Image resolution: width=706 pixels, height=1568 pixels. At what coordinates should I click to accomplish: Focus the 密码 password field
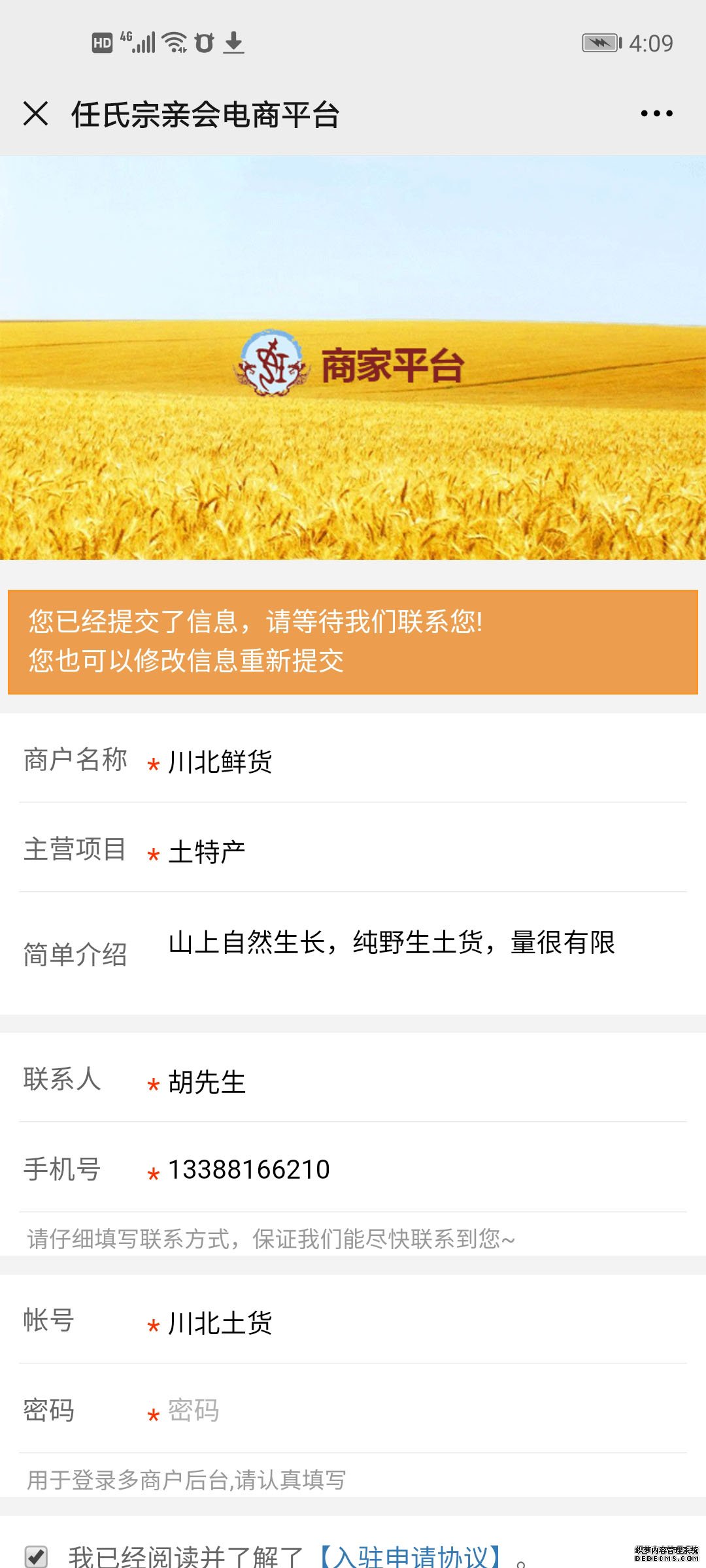418,1411
